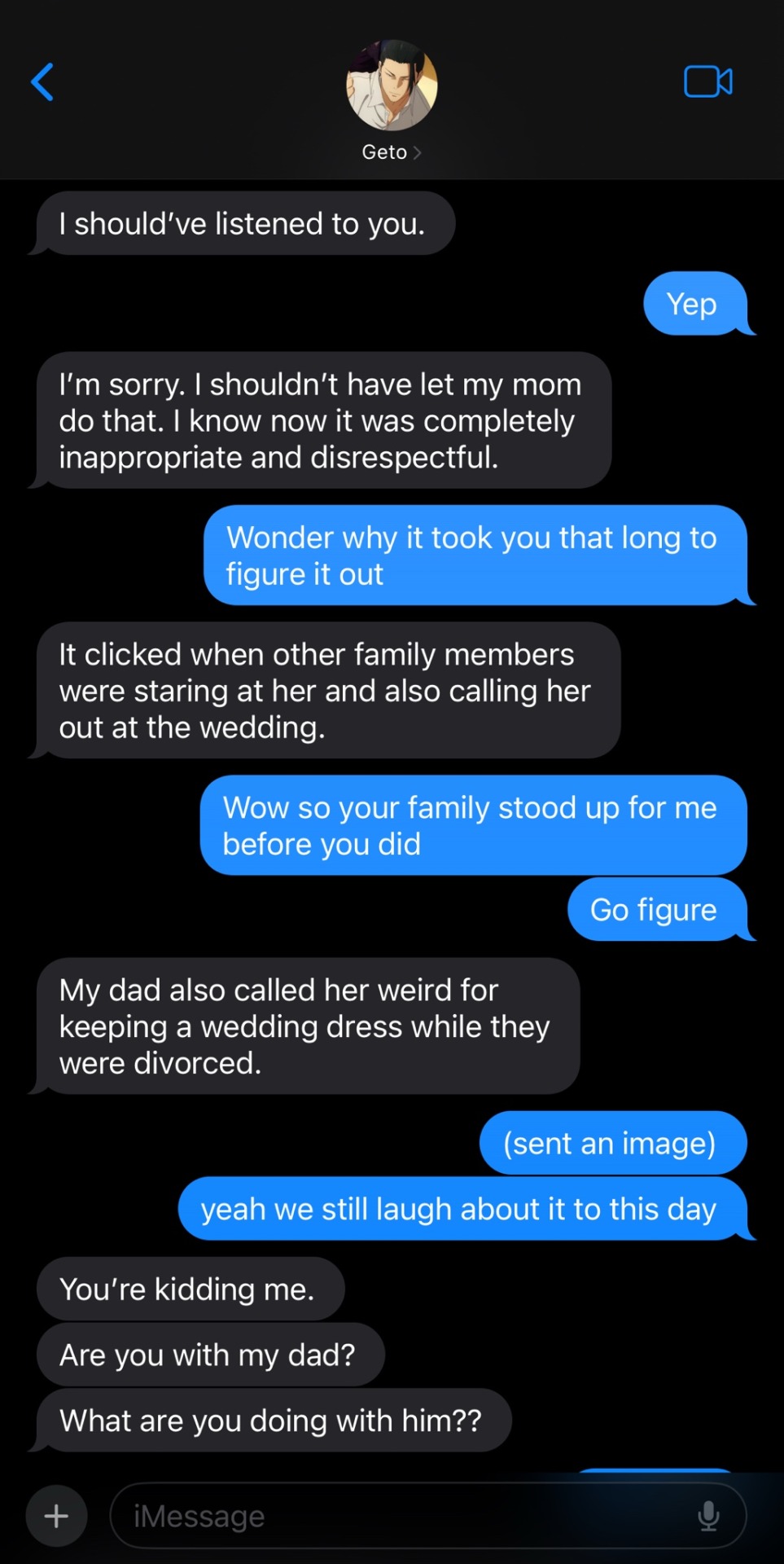The image size is (784, 1564).
Task: Start a FaceTime video call with Geto
Action: [x=707, y=82]
